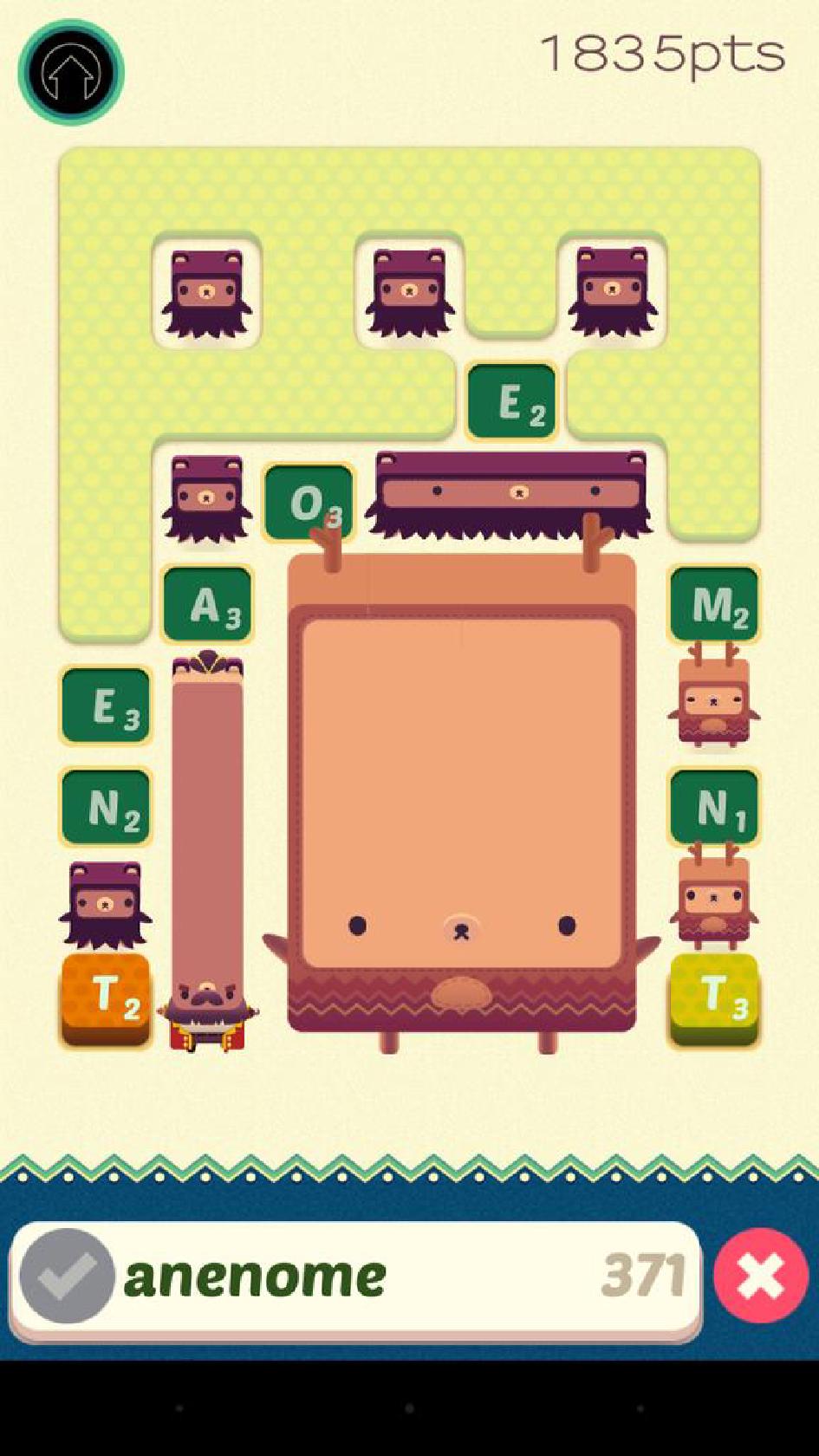Pick the N2 letter tile
Viewport: 819px width, 1456px height.
(106, 808)
